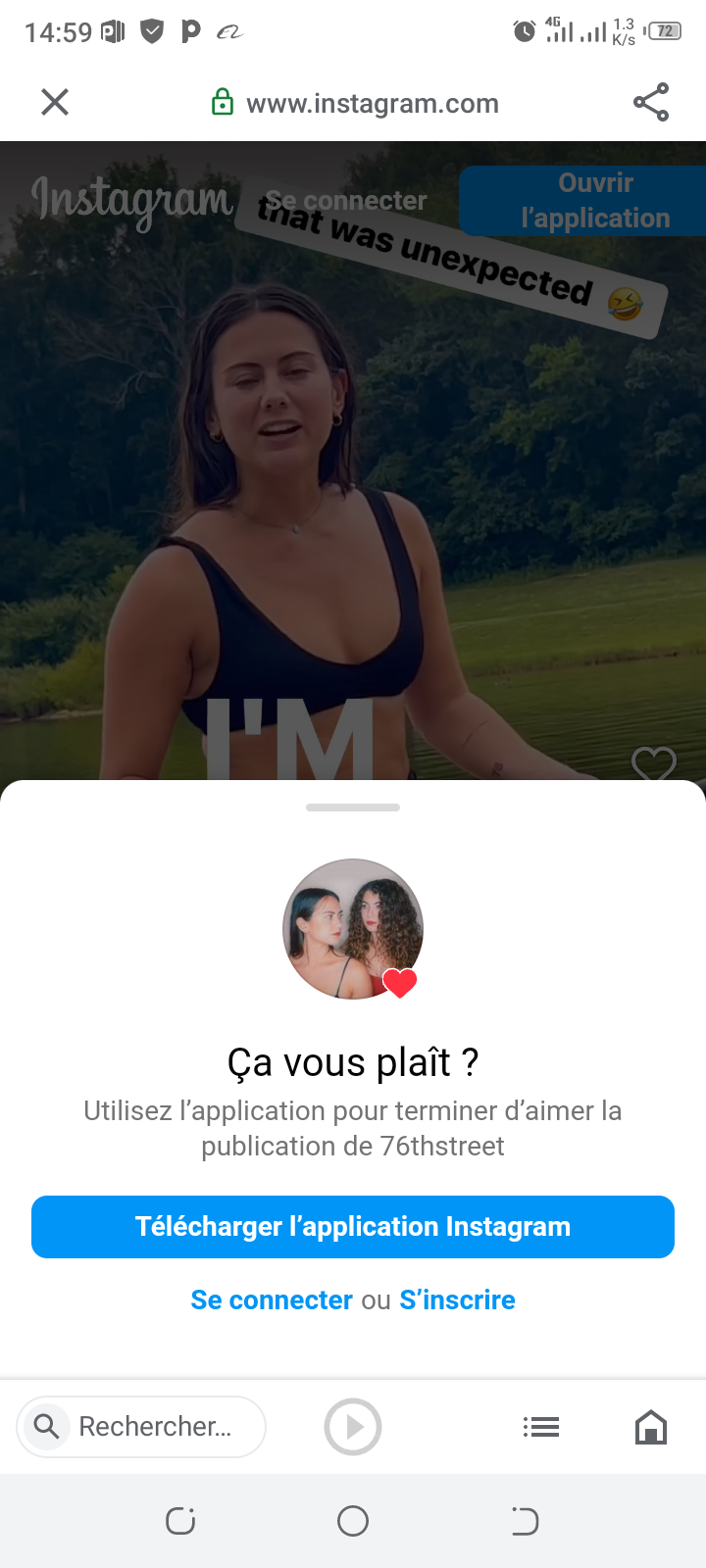Close the browser tab with X
The image size is (706, 1568).
click(x=55, y=102)
